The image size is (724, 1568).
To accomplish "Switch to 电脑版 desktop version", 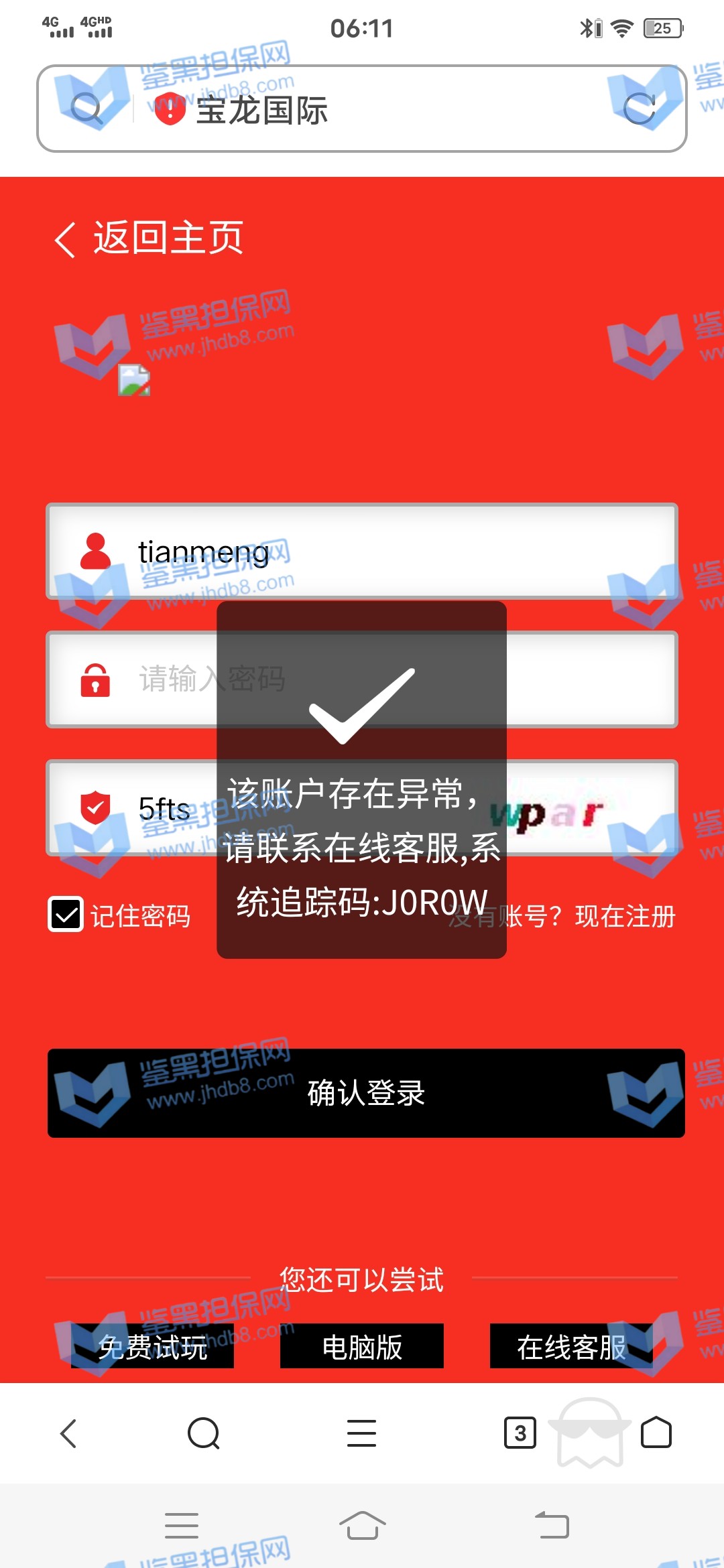I will [x=362, y=1346].
